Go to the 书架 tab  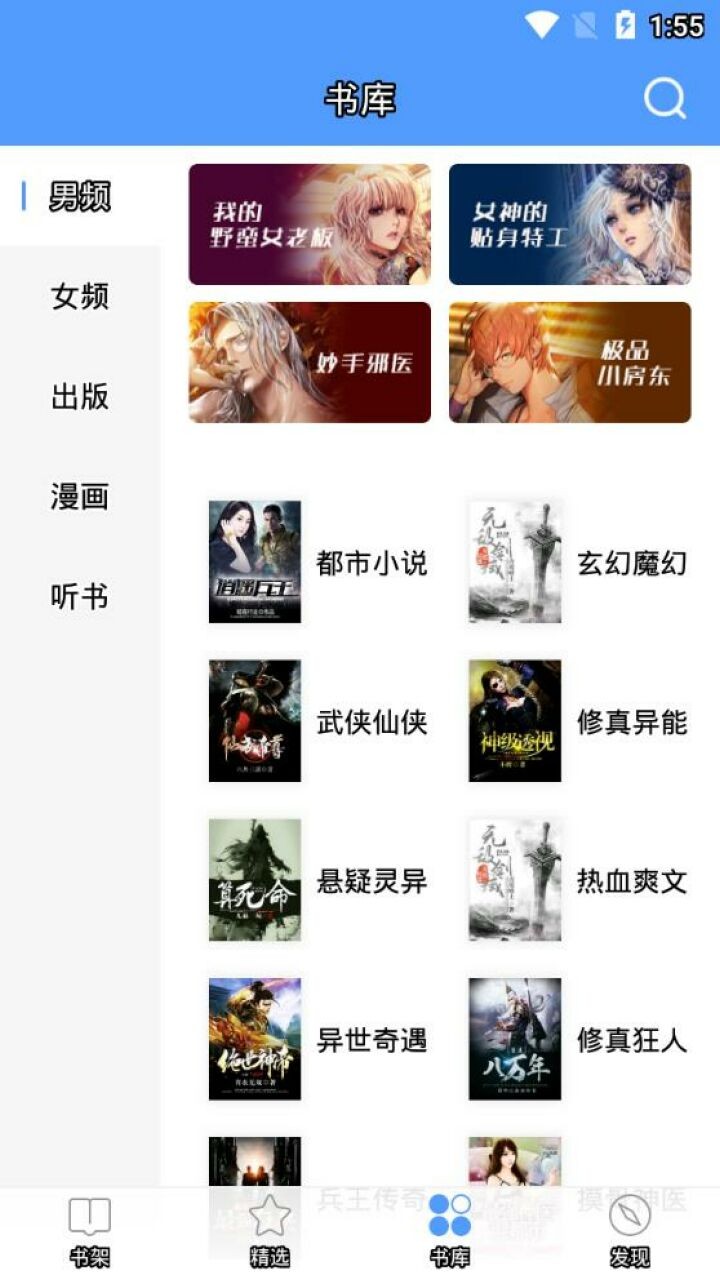click(90, 1232)
